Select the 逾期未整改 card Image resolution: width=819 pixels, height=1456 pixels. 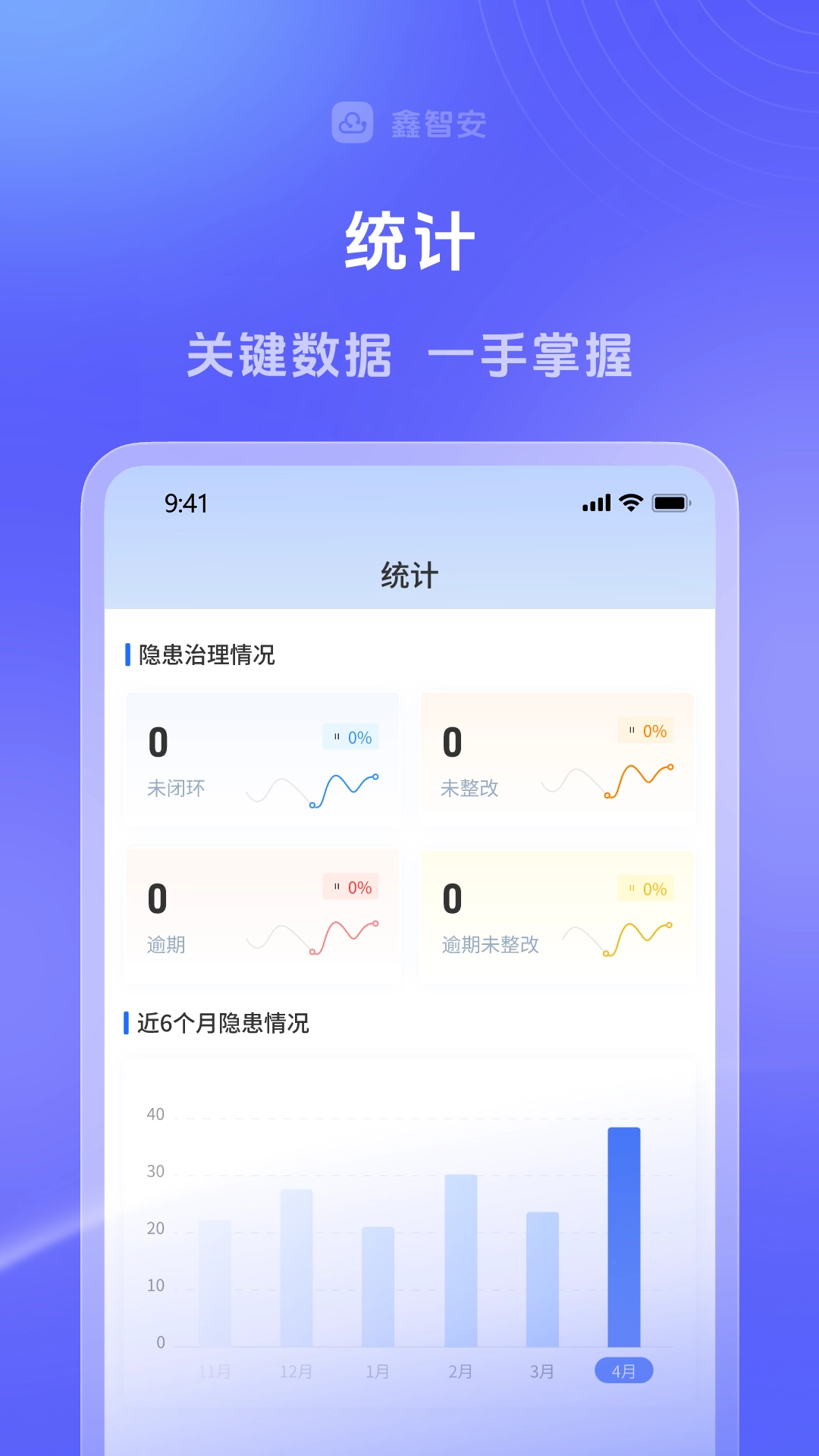point(557,914)
